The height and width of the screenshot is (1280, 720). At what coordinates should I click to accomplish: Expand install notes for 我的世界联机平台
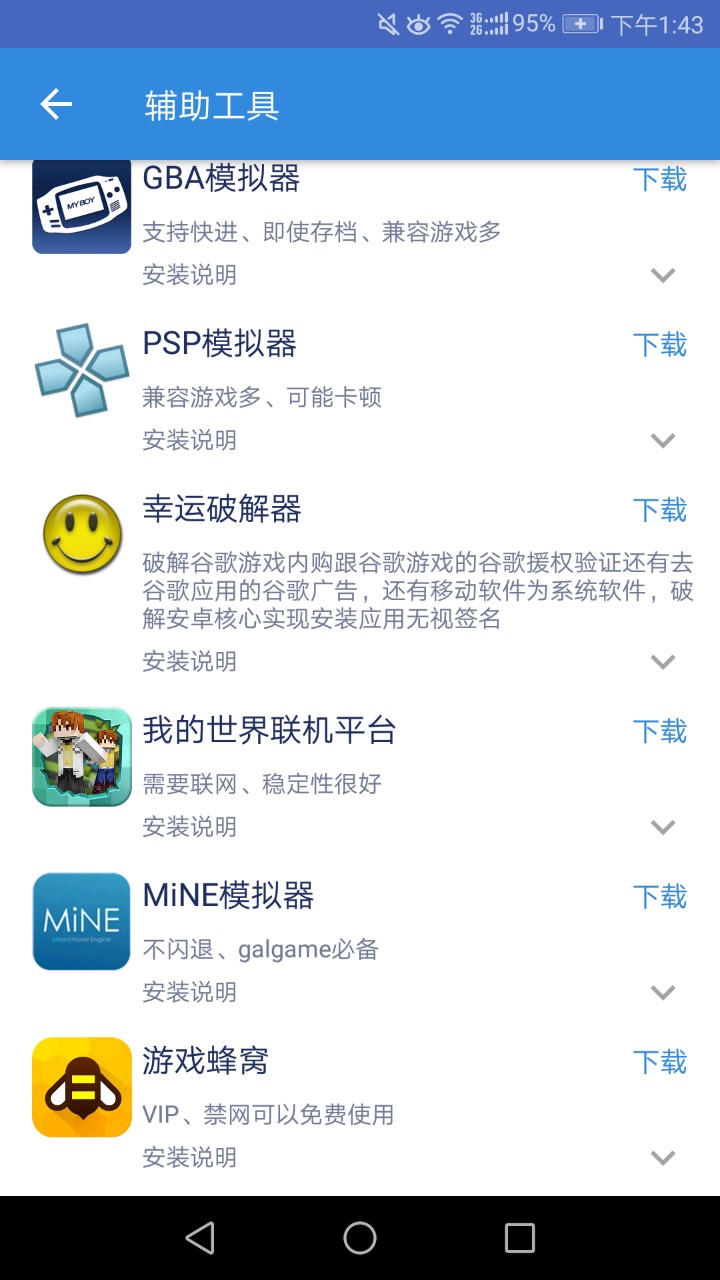point(663,827)
